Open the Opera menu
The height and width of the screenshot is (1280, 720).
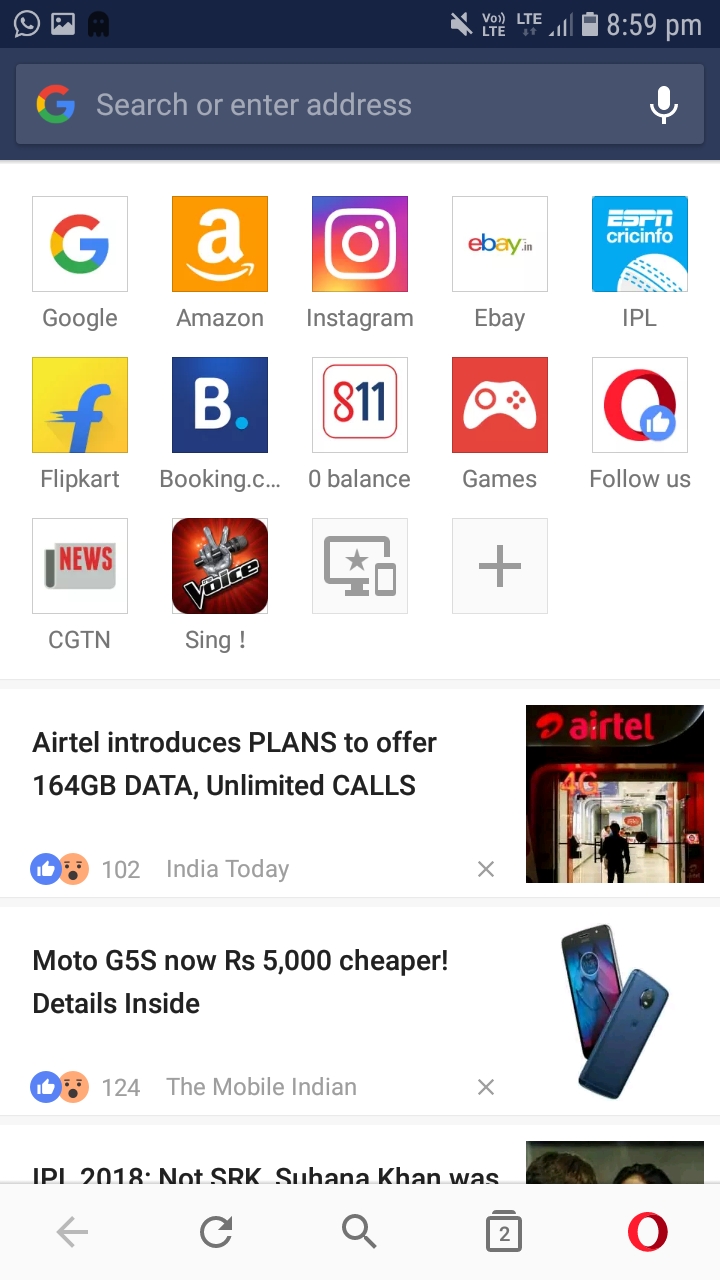647,1232
